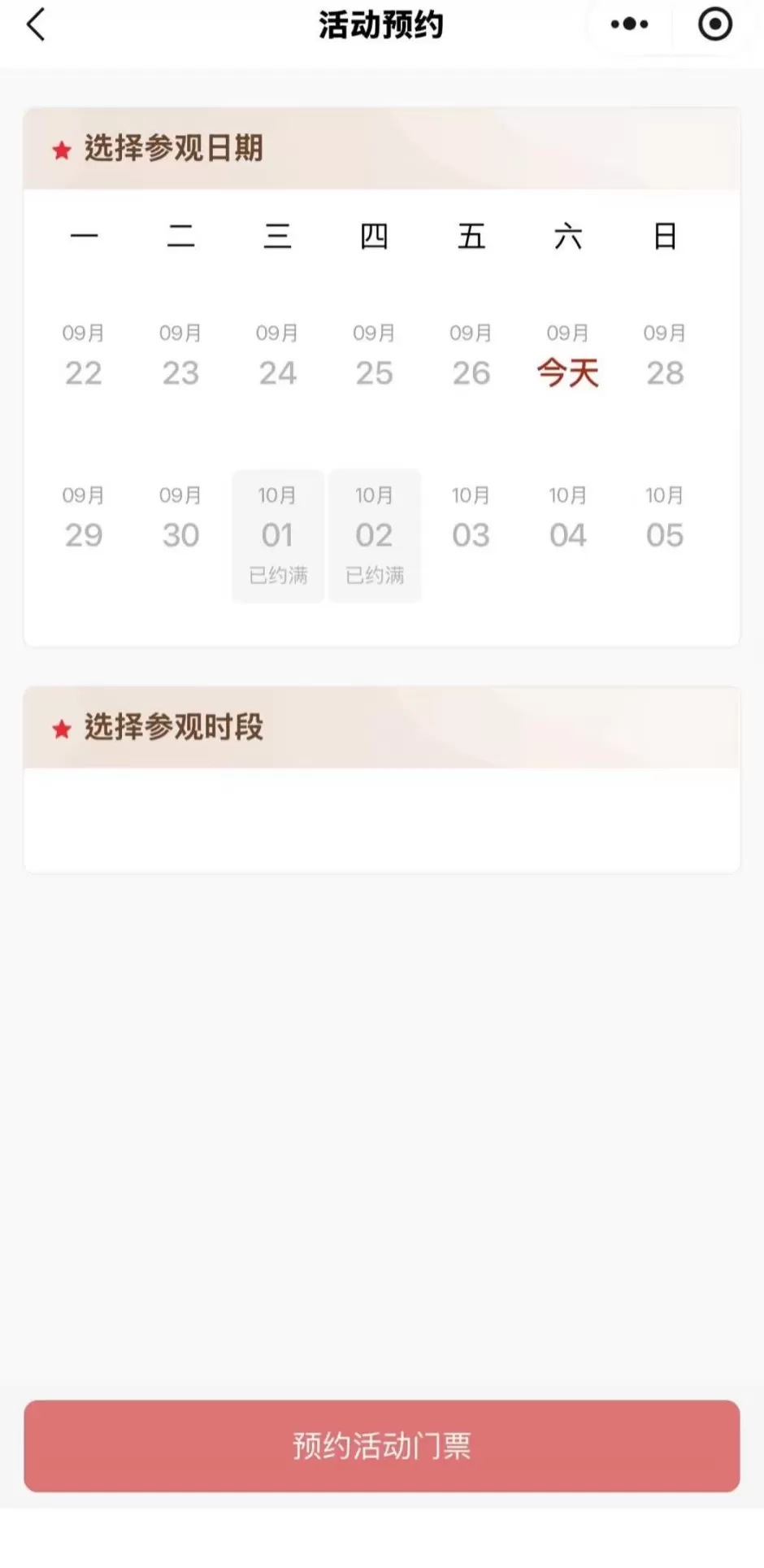The width and height of the screenshot is (764, 1568).
Task: Click the back arrow to leave 活动预约
Action: (34, 24)
